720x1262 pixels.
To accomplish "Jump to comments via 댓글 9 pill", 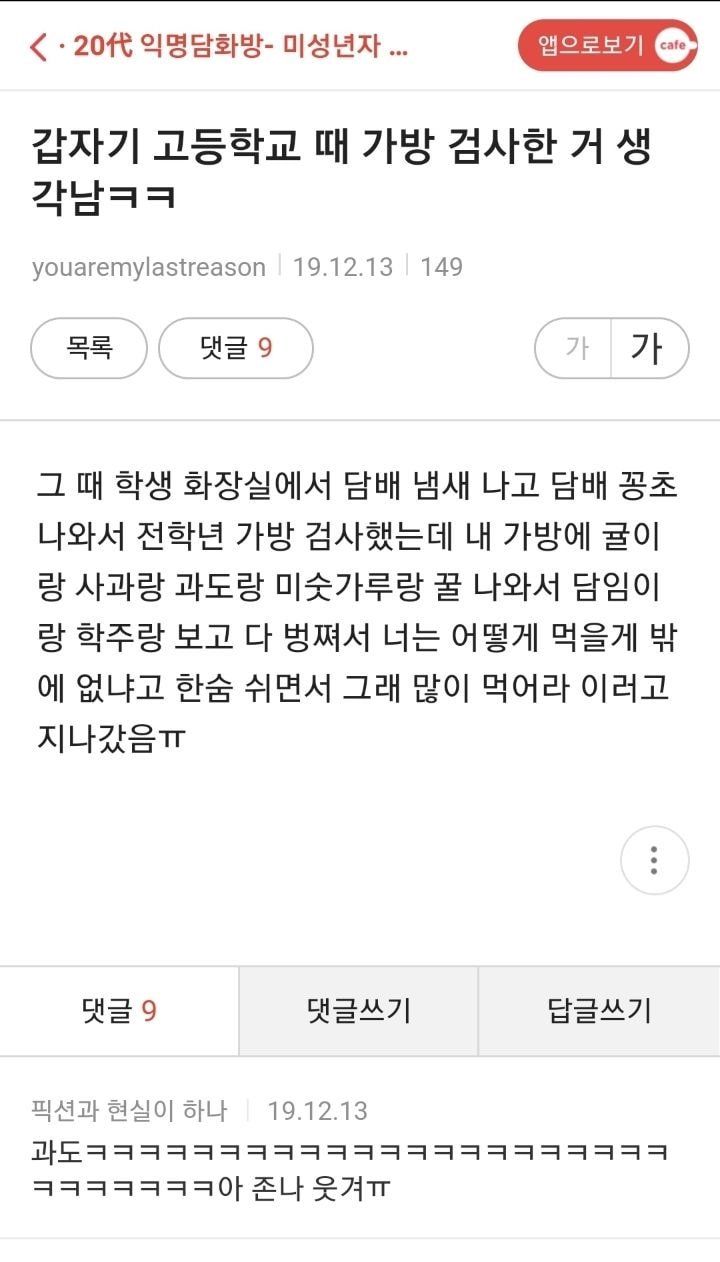I will click(x=236, y=348).
